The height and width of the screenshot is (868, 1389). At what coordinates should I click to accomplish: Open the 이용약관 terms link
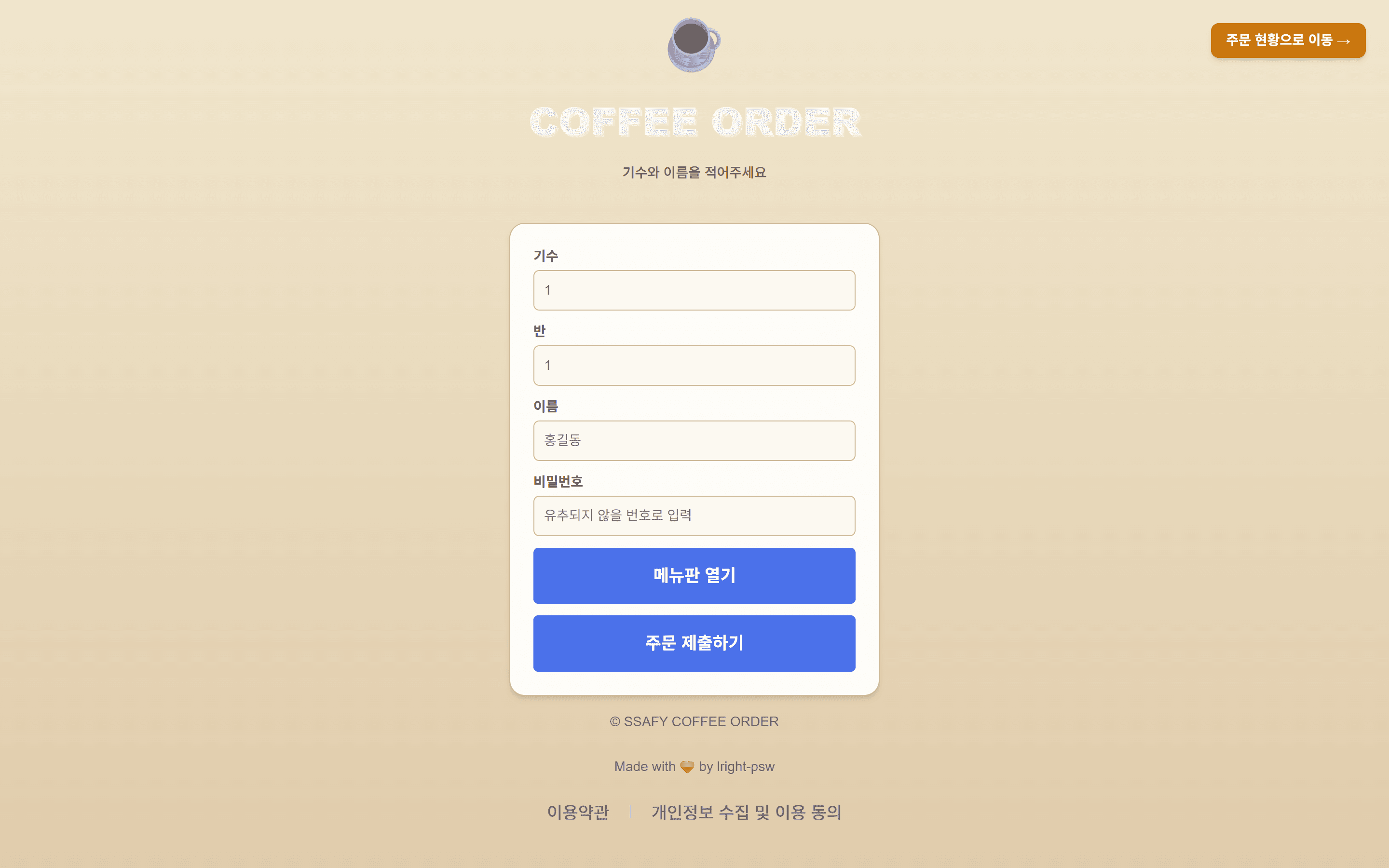[x=577, y=812]
